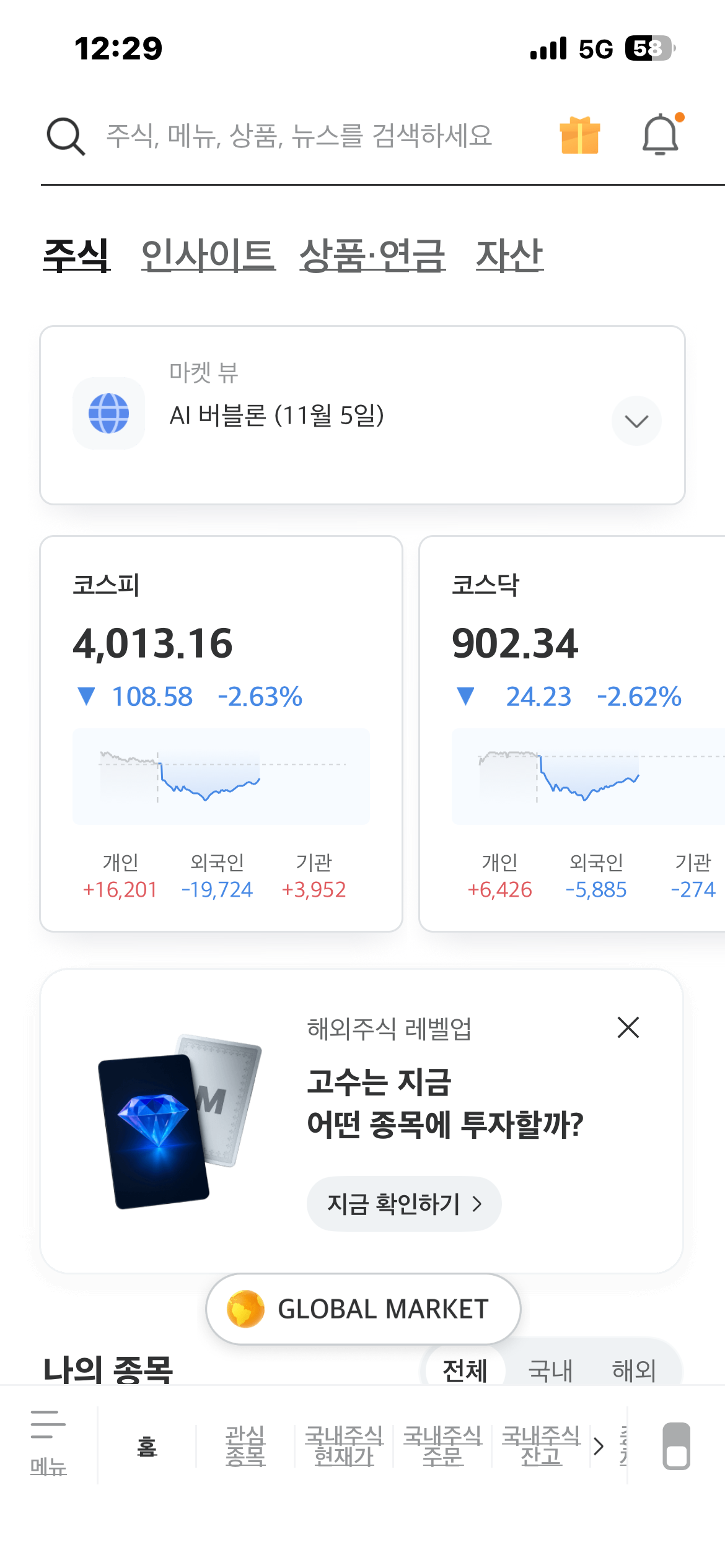The width and height of the screenshot is (725, 1568).
Task: Open the notifications bell
Action: pos(661,134)
